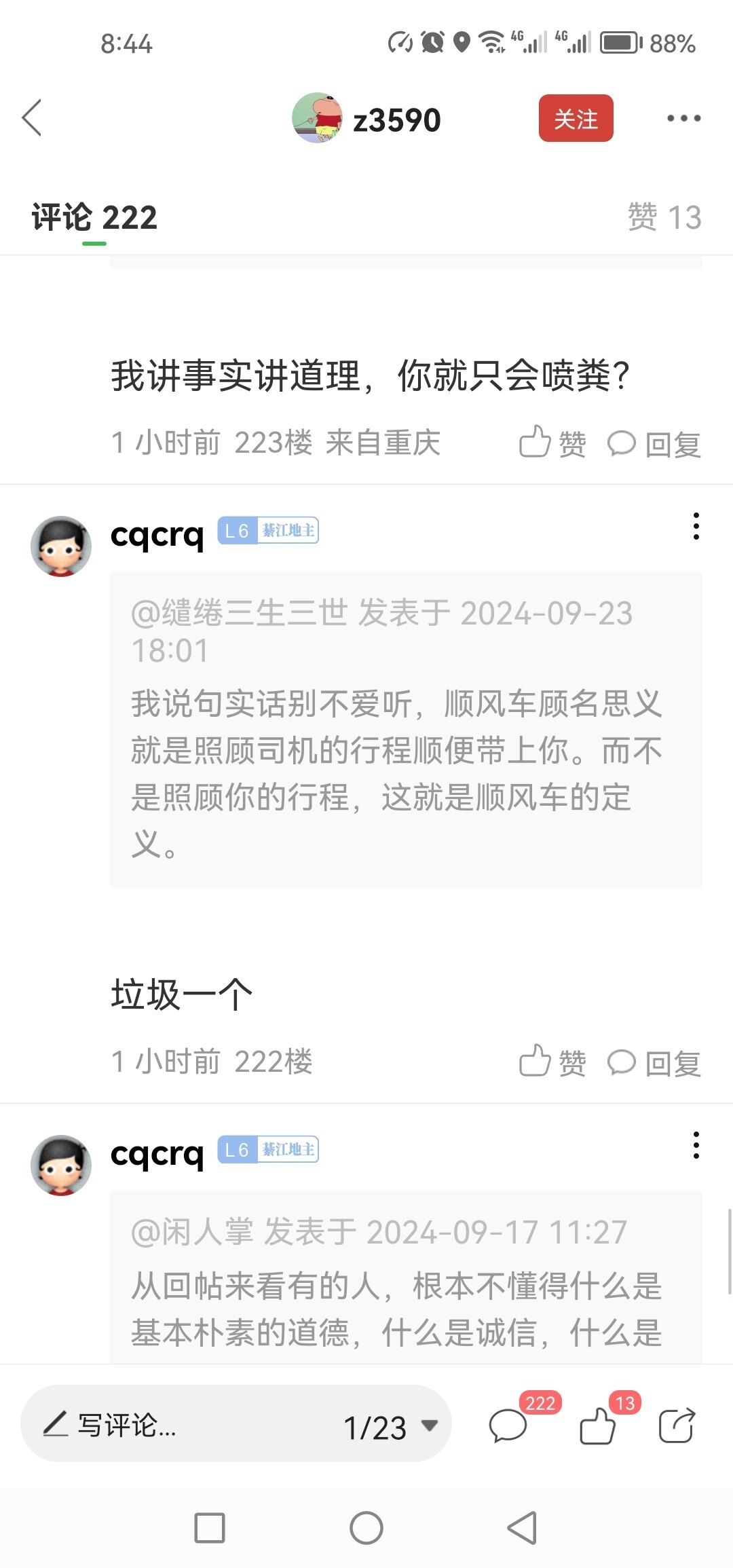733x1568 pixels.
Task: Switch to the 评论 222 tab
Action: (94, 218)
